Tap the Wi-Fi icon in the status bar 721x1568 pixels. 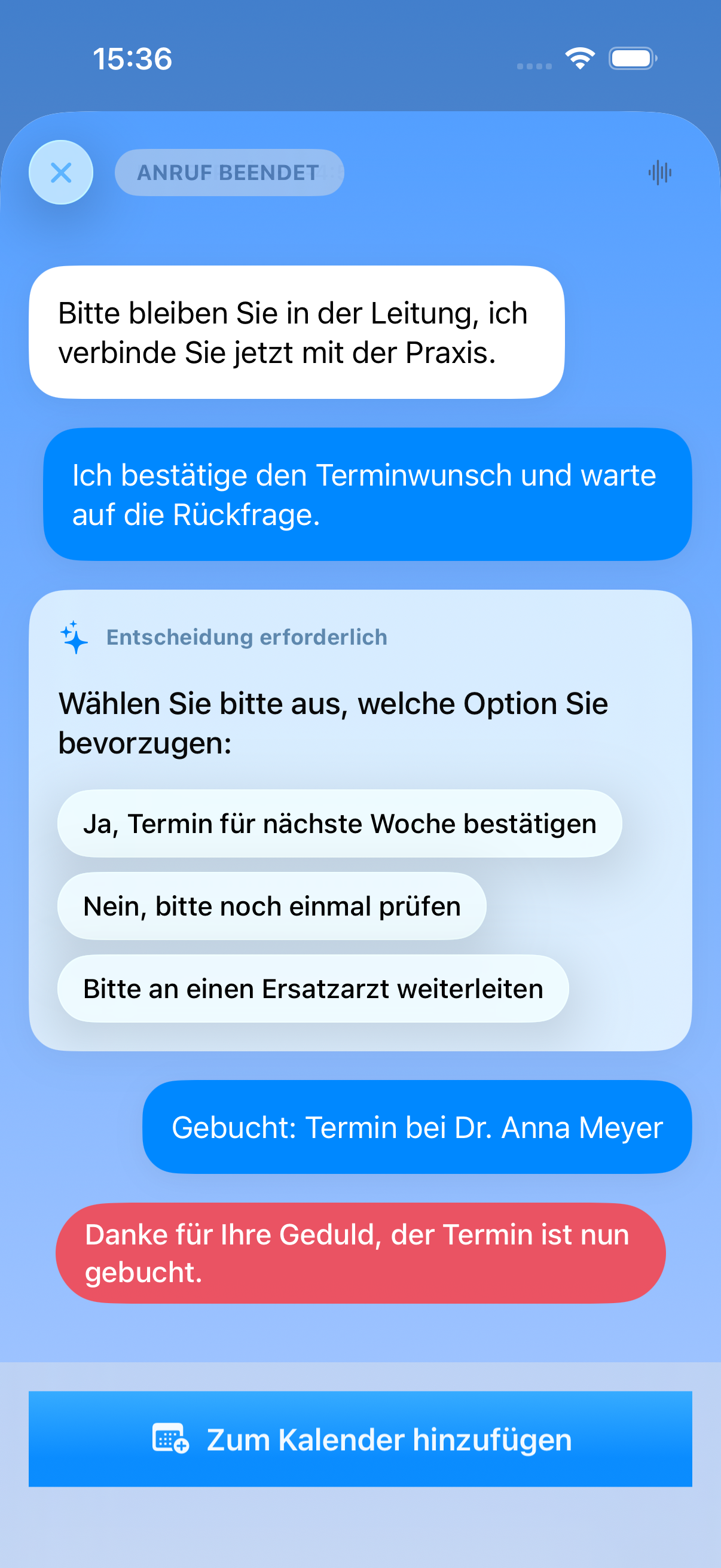point(579,58)
